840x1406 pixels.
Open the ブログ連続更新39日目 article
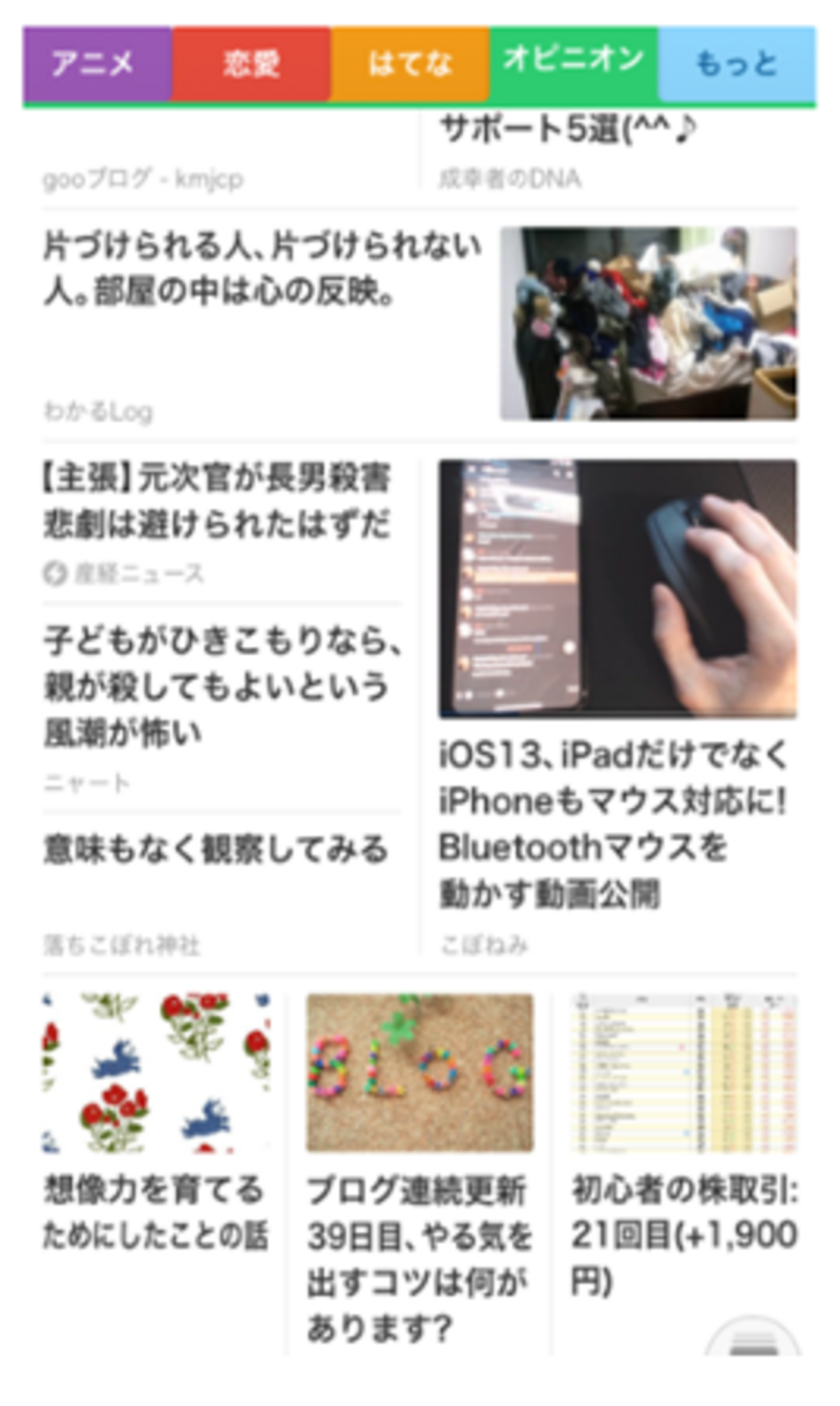coord(419,1257)
